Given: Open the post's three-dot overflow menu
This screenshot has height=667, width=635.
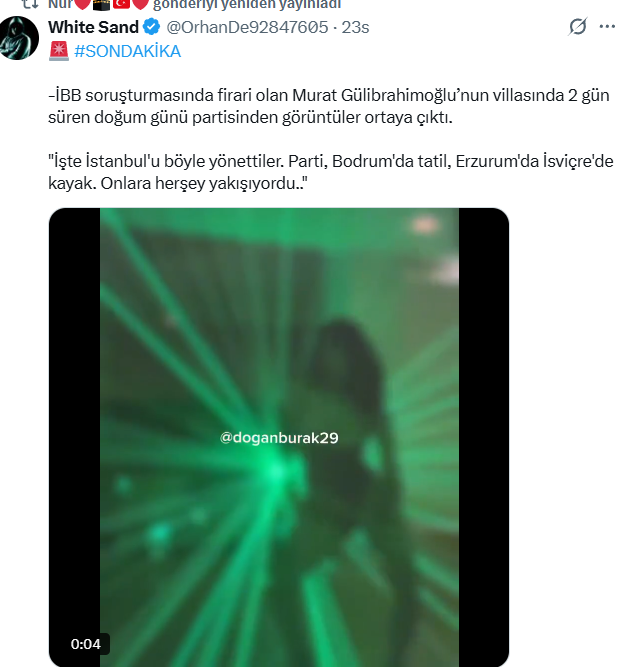Looking at the screenshot, I should pos(607,28).
